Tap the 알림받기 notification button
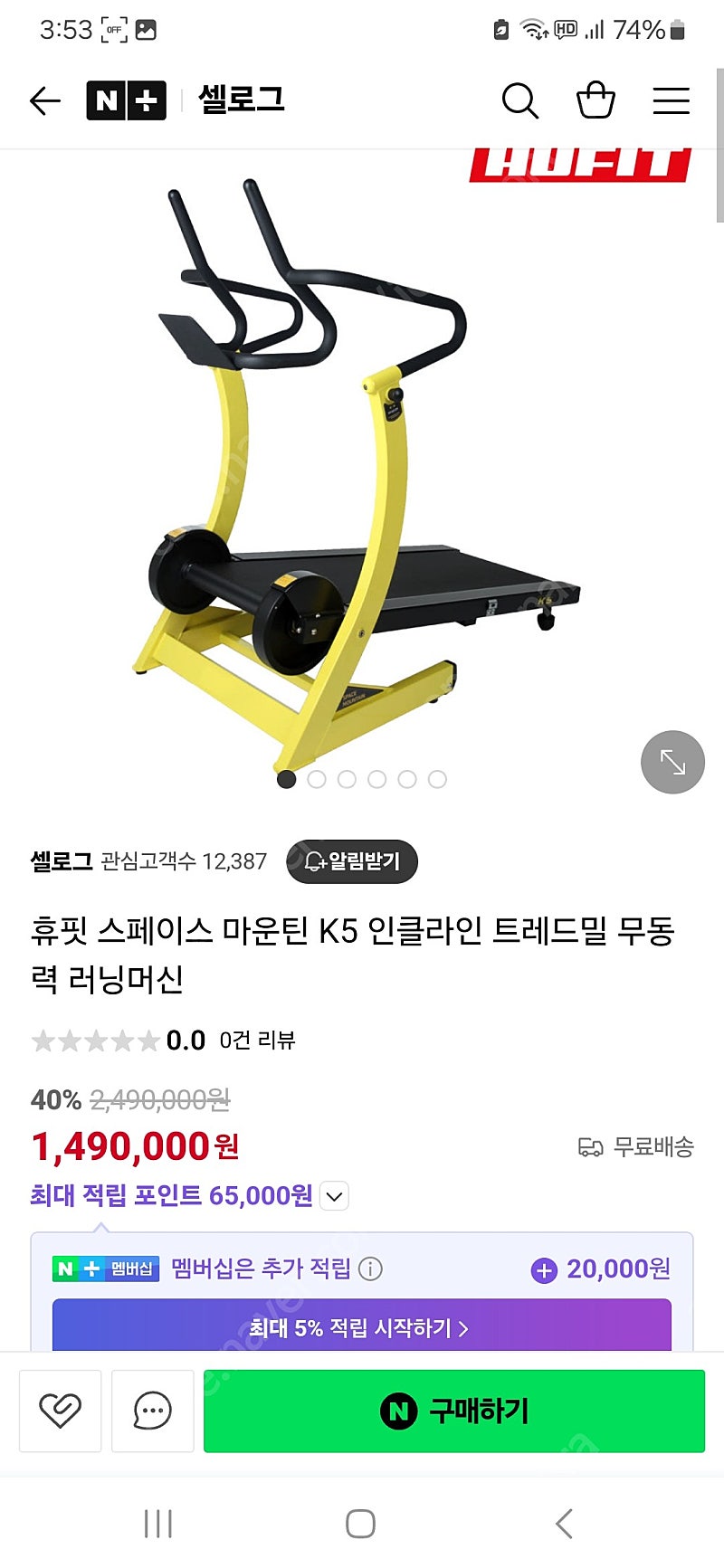The image size is (724, 1568). point(352,861)
